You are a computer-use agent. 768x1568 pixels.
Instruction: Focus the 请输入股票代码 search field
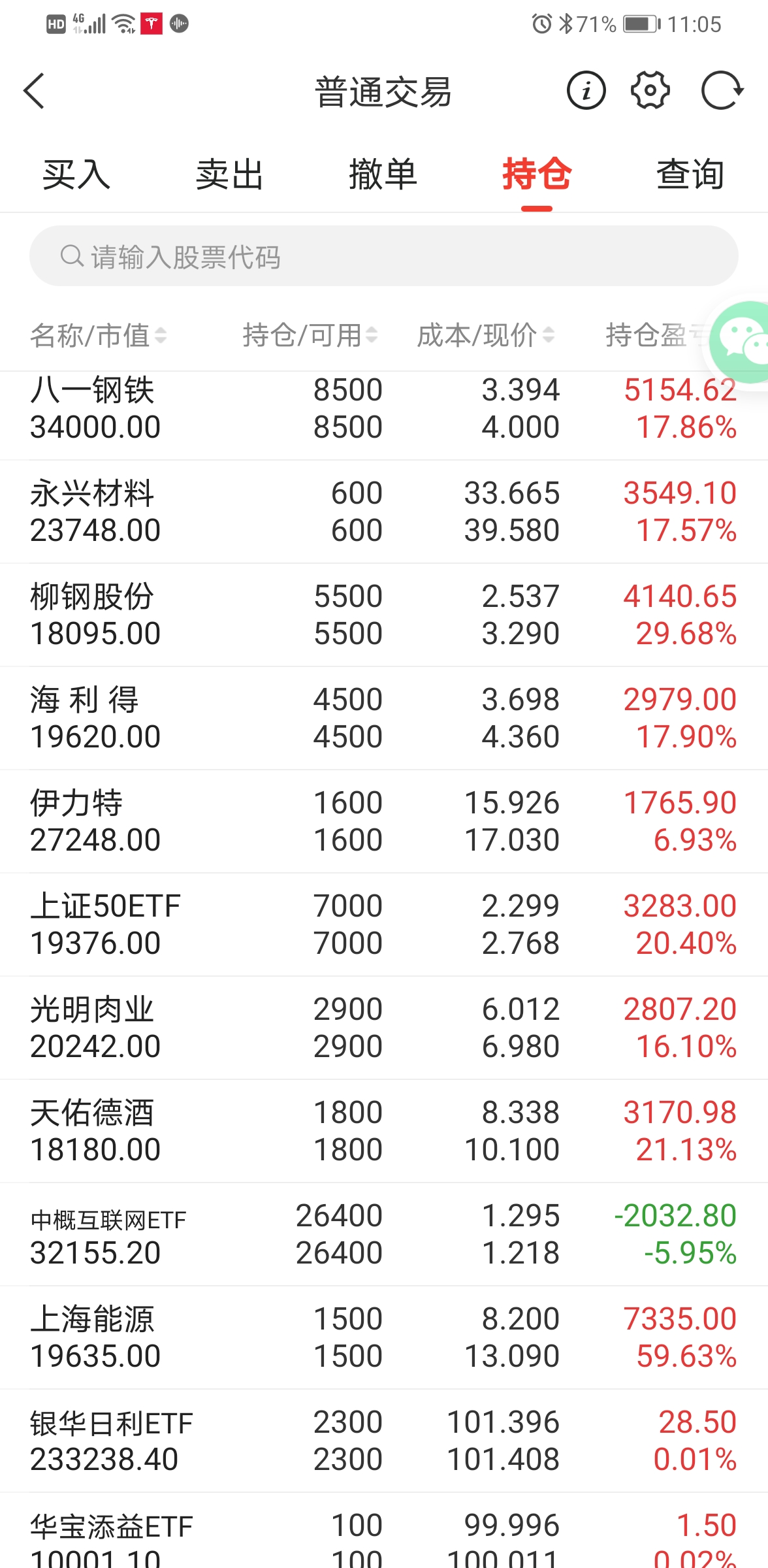(384, 256)
